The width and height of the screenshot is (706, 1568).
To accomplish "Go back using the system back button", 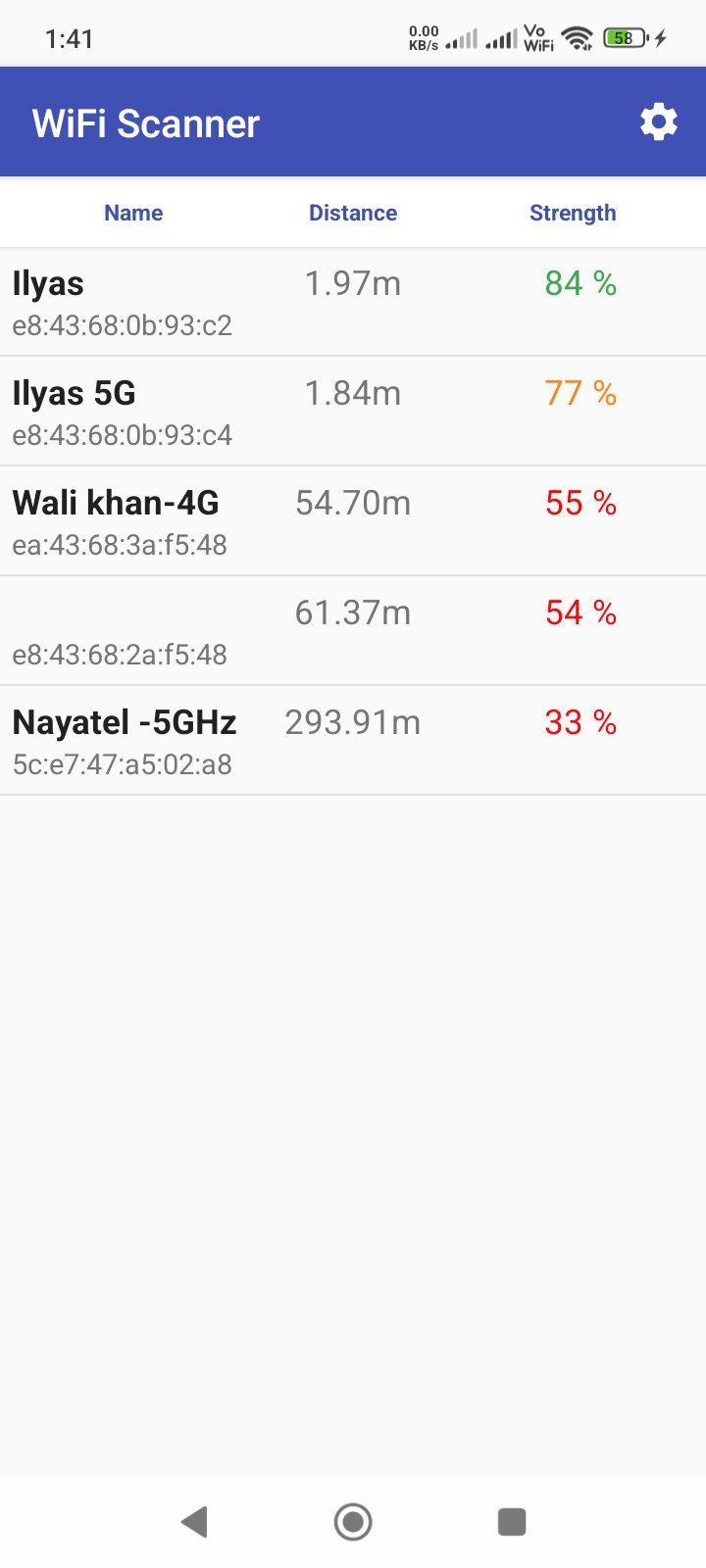I will 194,1522.
